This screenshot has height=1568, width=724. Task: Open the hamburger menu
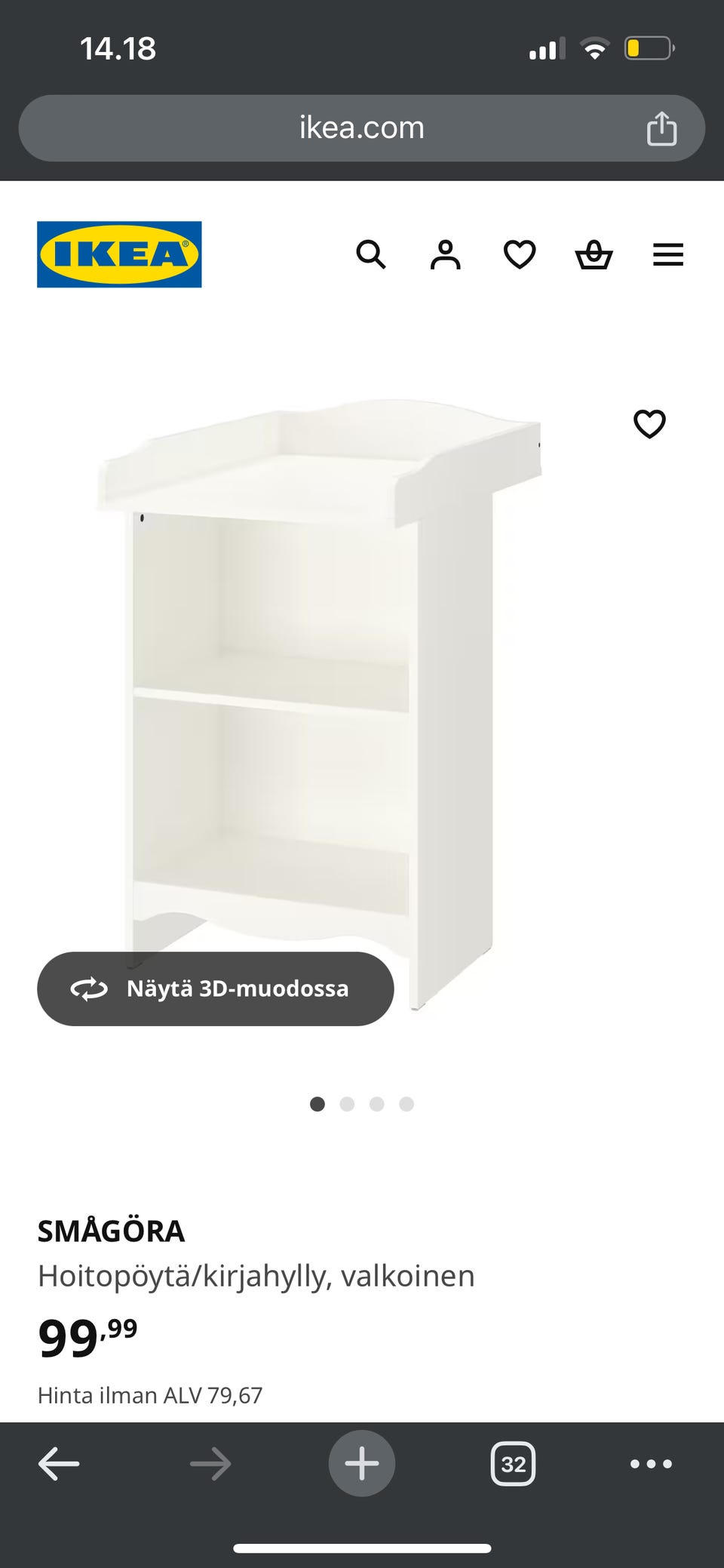click(x=667, y=255)
